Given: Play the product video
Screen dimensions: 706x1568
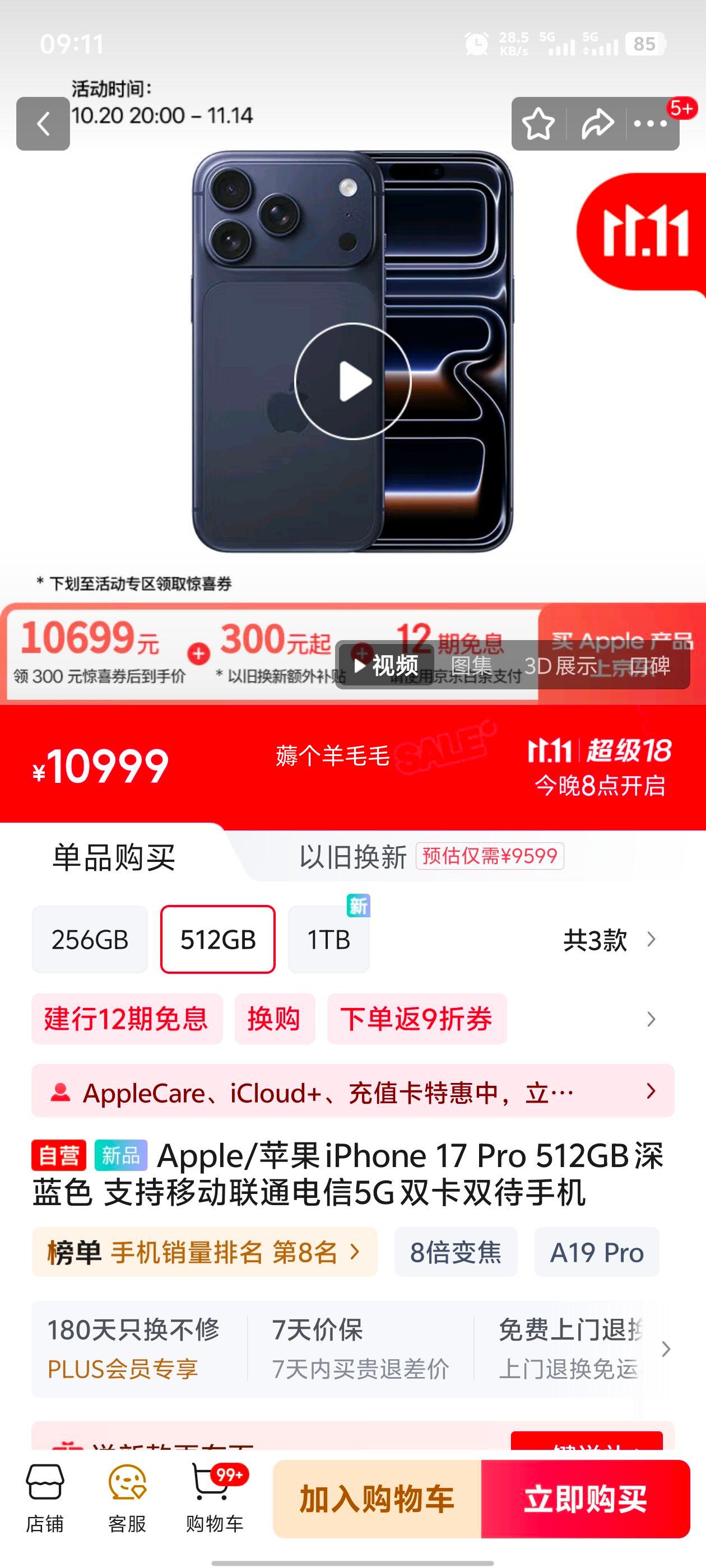Looking at the screenshot, I should point(352,382).
